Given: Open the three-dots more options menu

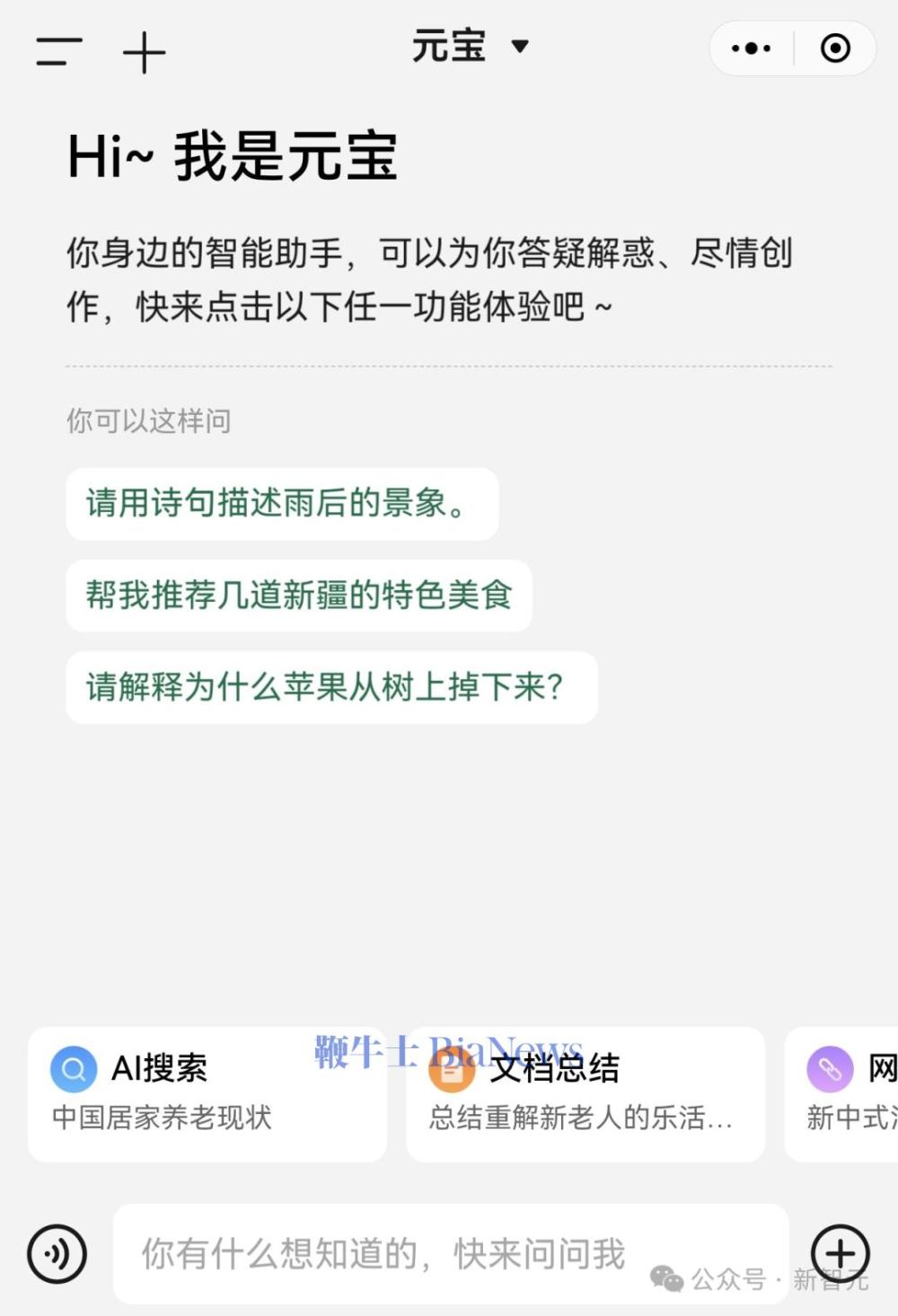Looking at the screenshot, I should [x=751, y=49].
